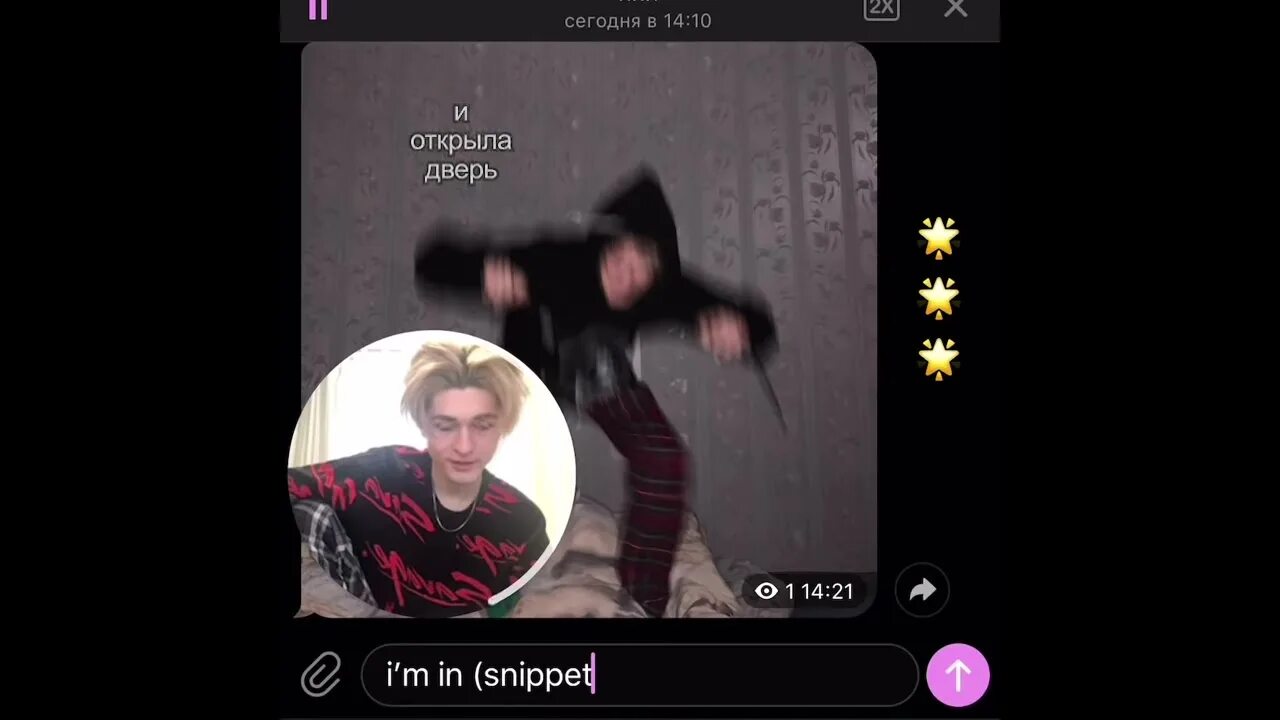Toggle 2X playback speed
Screen dimensions: 1280x720
(881, 9)
